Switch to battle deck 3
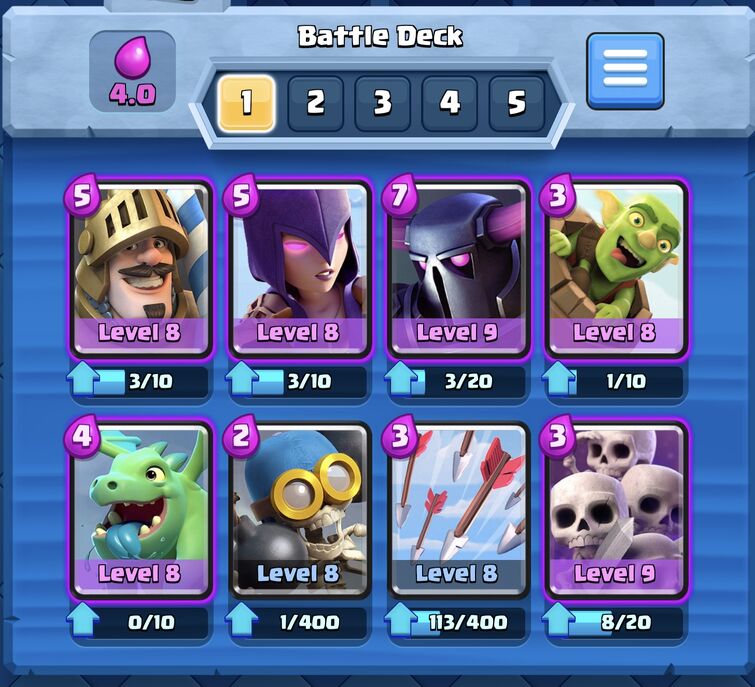The image size is (755, 687). pos(382,103)
